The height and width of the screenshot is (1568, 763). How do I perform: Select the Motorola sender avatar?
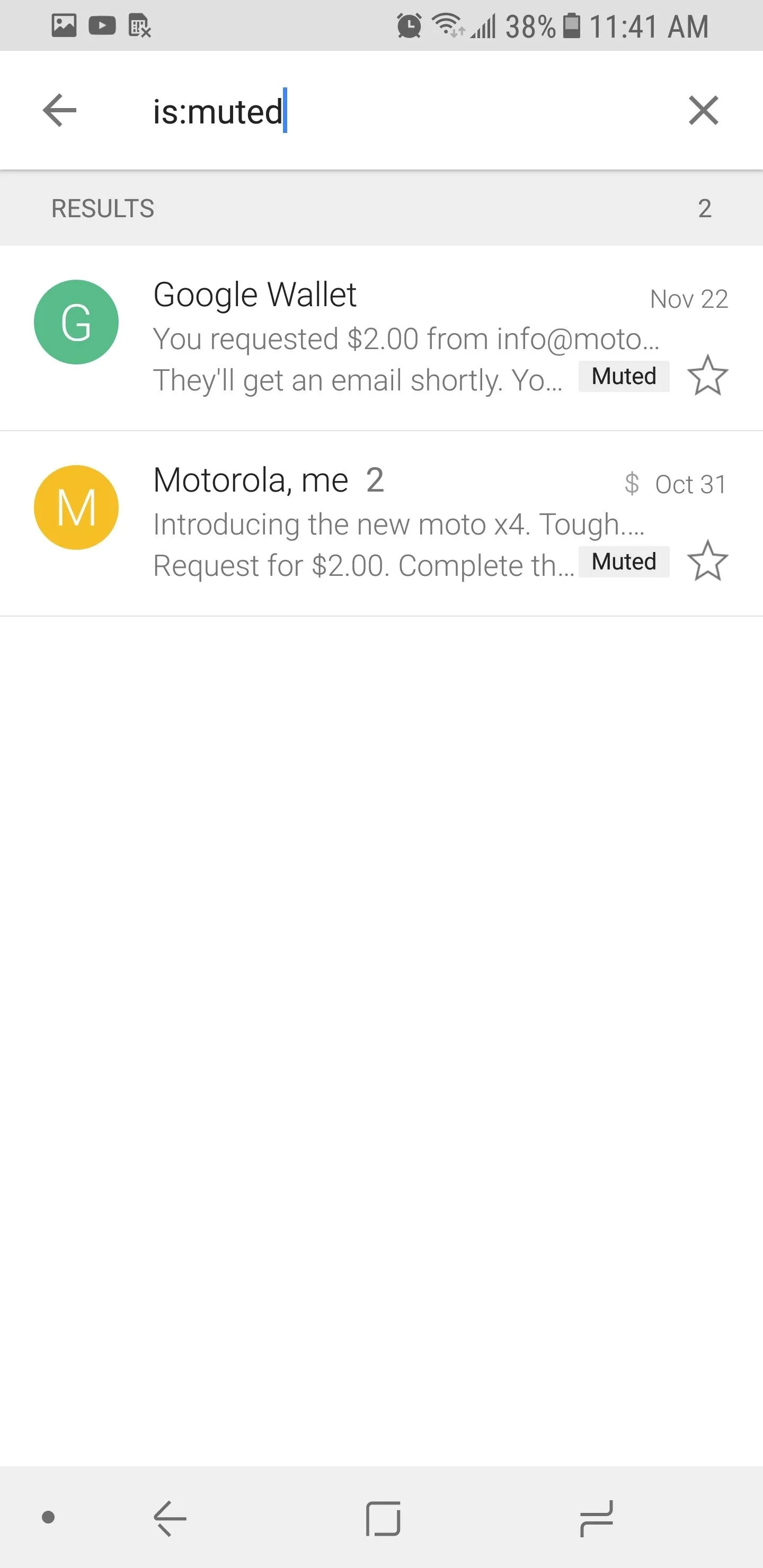[76, 507]
